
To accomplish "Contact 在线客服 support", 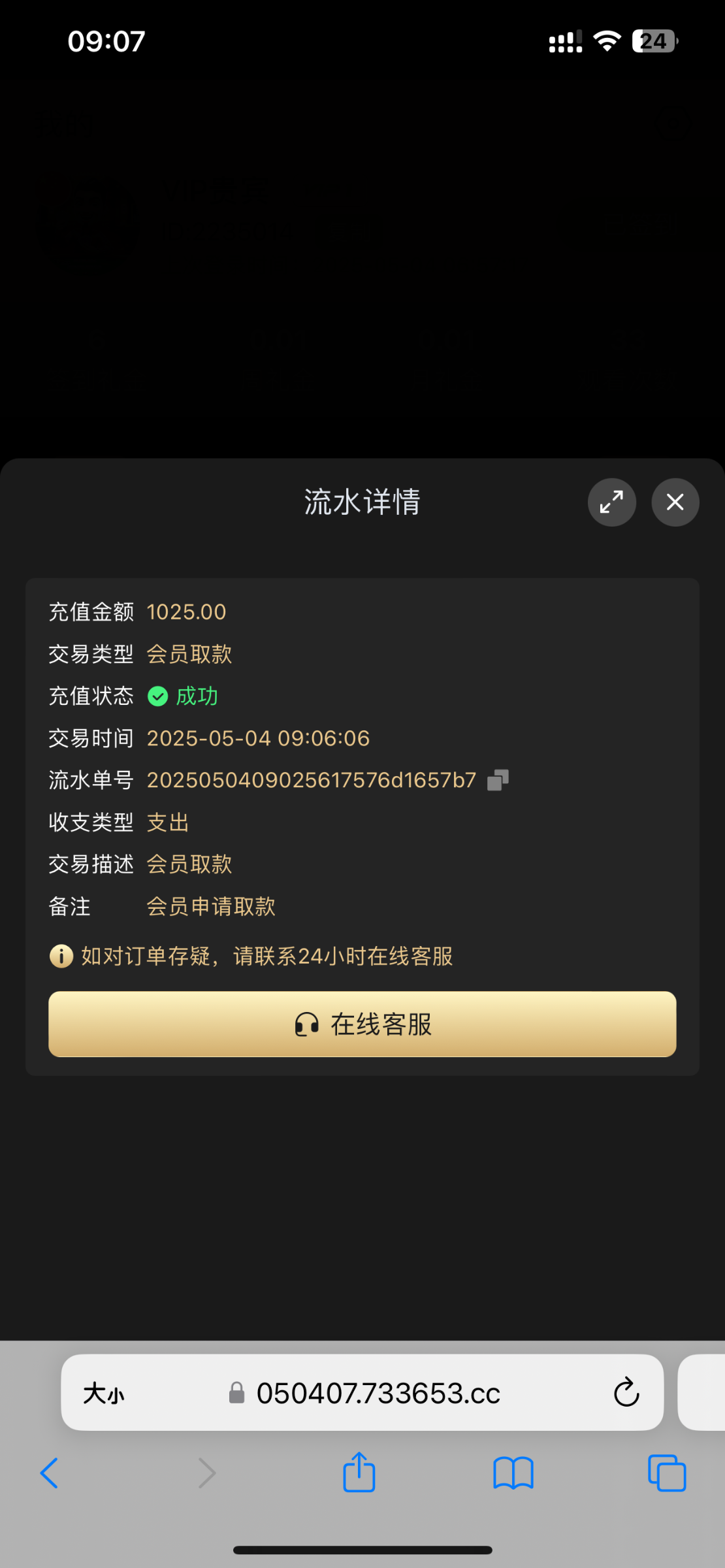I will [x=362, y=1024].
